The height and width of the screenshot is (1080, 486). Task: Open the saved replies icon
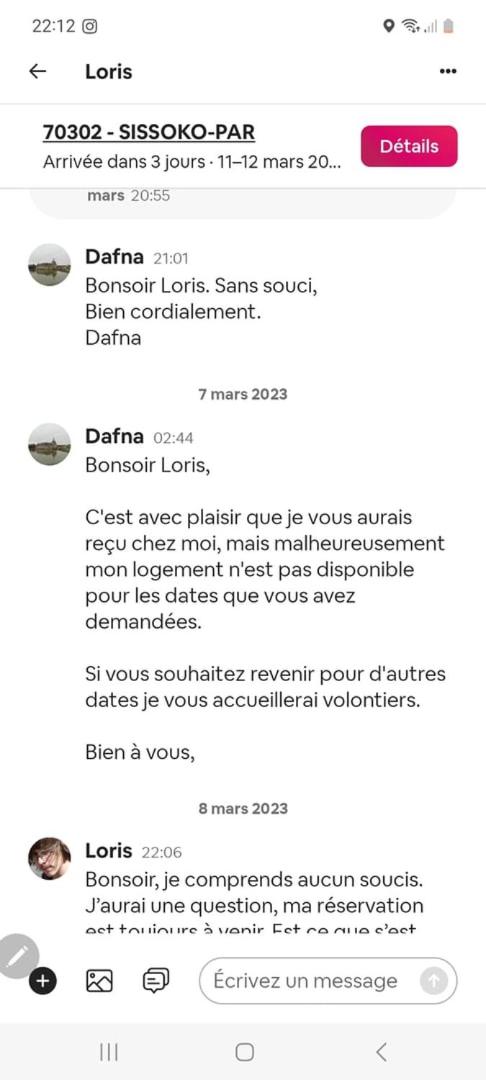[x=156, y=980]
